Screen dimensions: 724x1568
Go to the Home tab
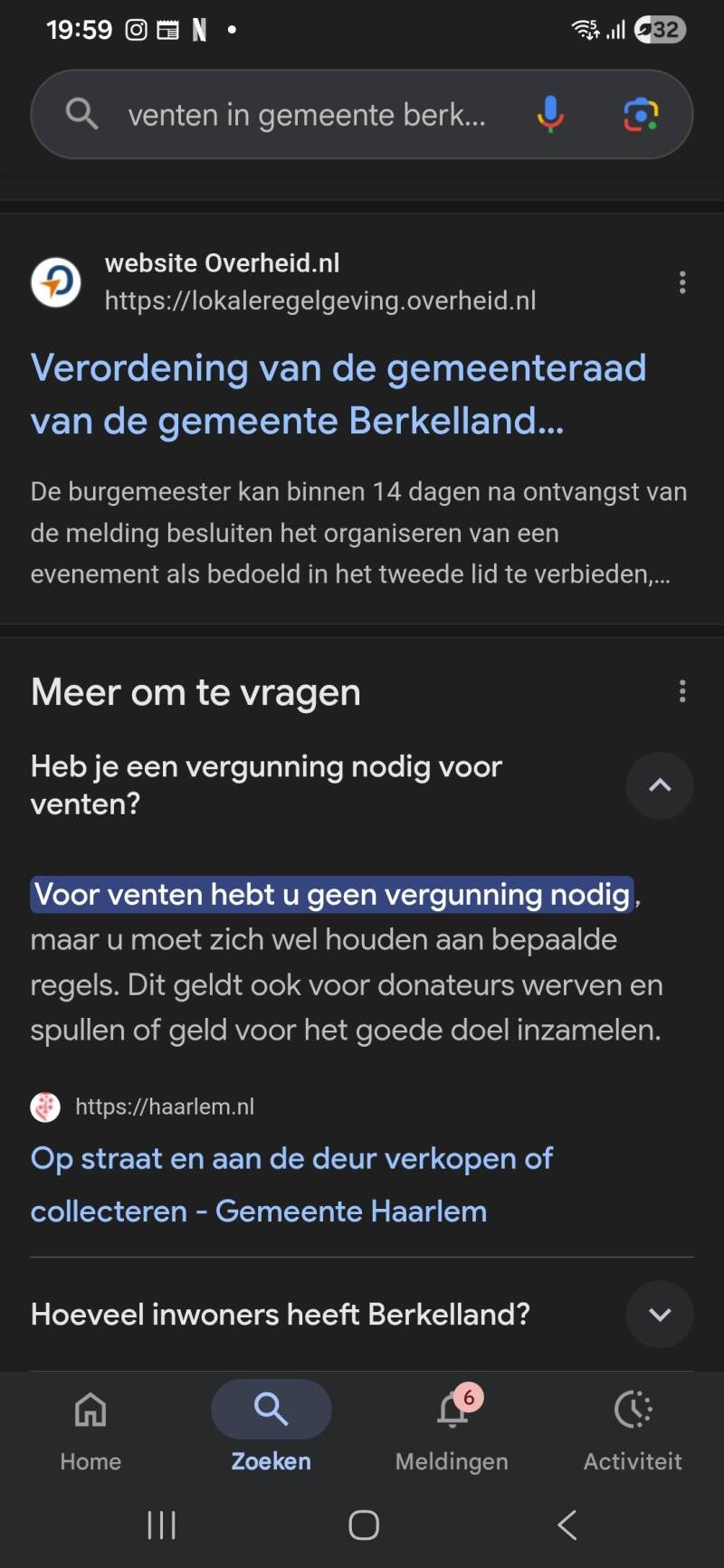pos(90,1426)
